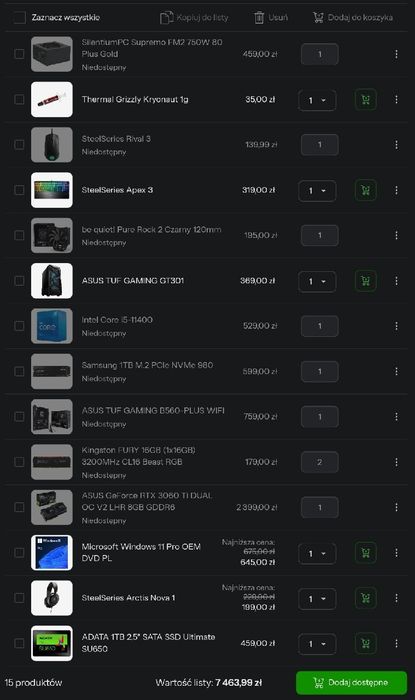Image resolution: width=415 pixels, height=700 pixels.
Task: Tap the green Dodaj dostępne button
Action: 351,683
